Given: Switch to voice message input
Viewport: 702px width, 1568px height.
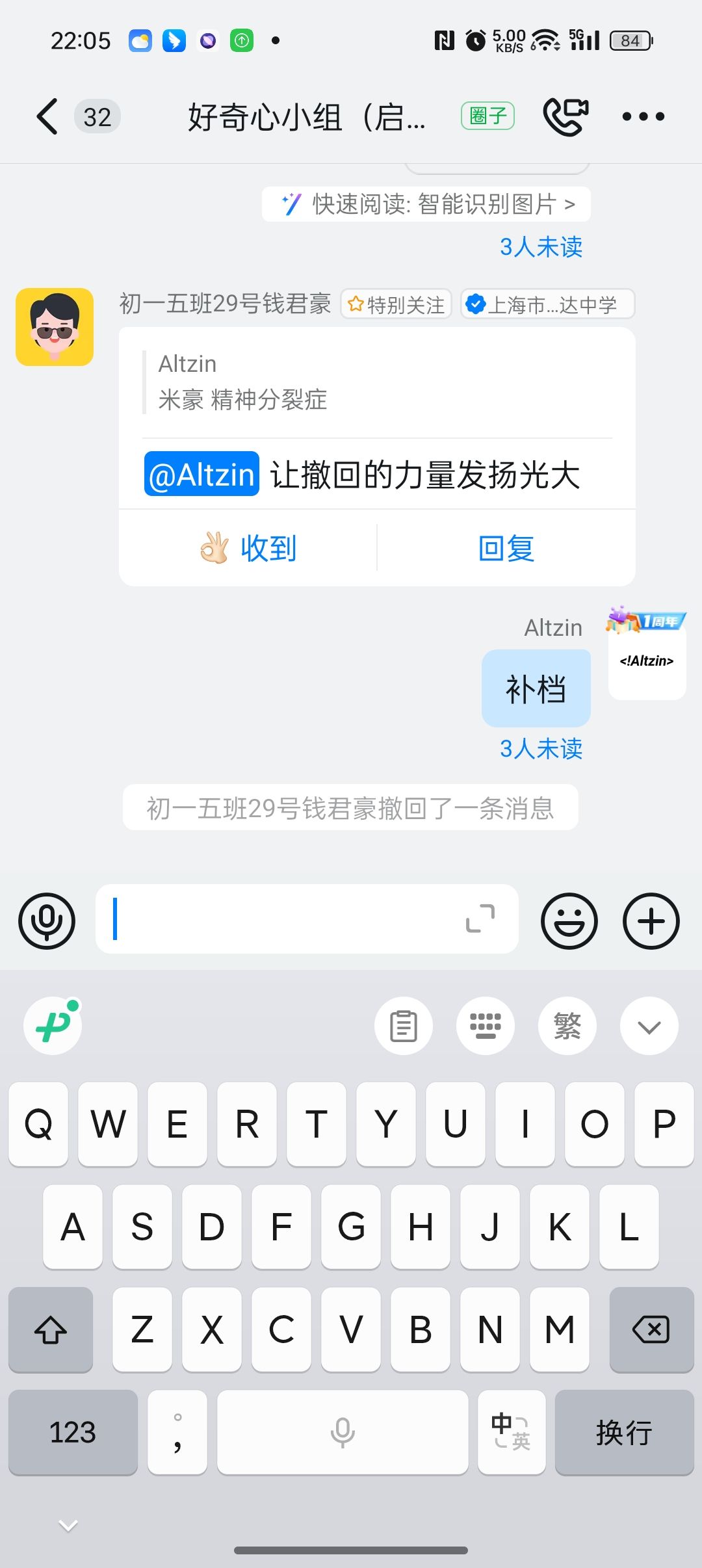Looking at the screenshot, I should point(47,921).
